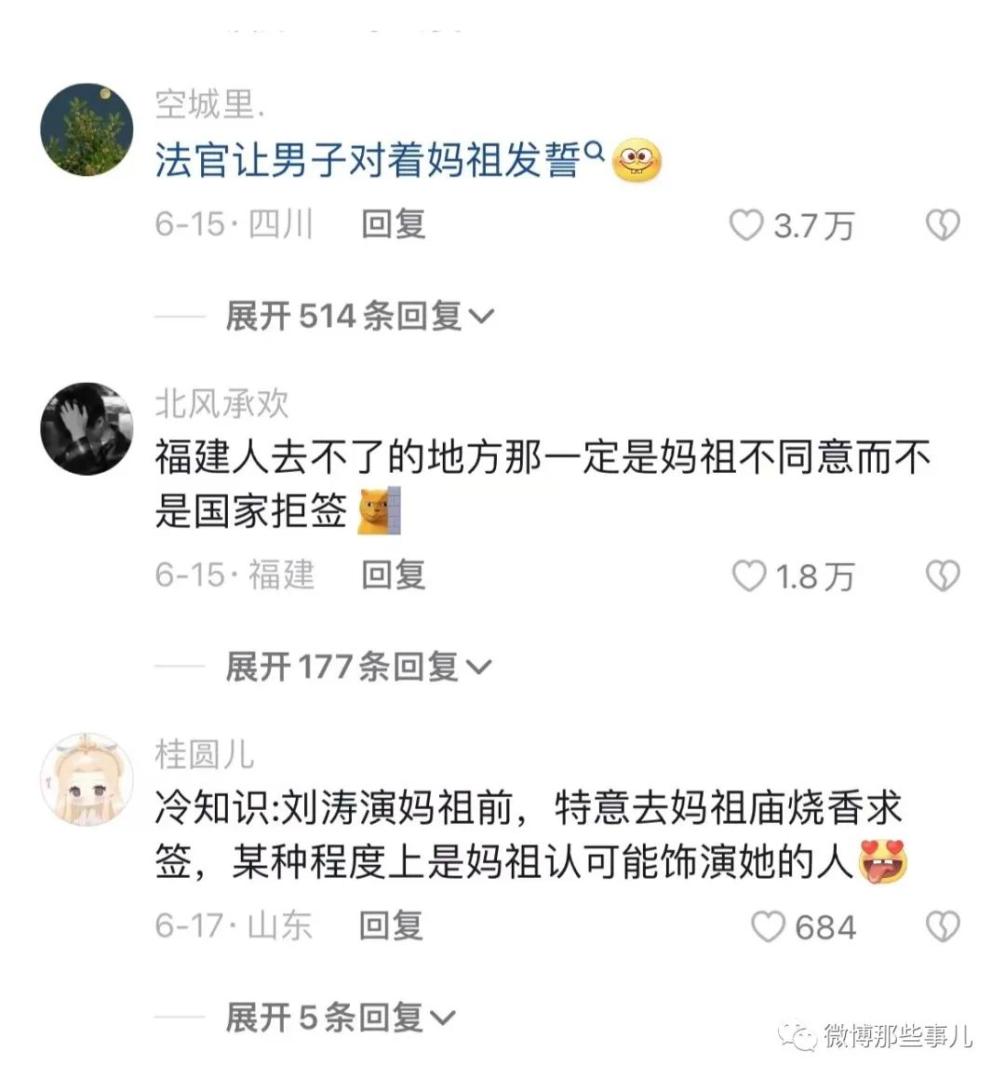Screen dimensions: 1005x1080
Task: Reply to 空城里's comment
Action: click(x=393, y=225)
